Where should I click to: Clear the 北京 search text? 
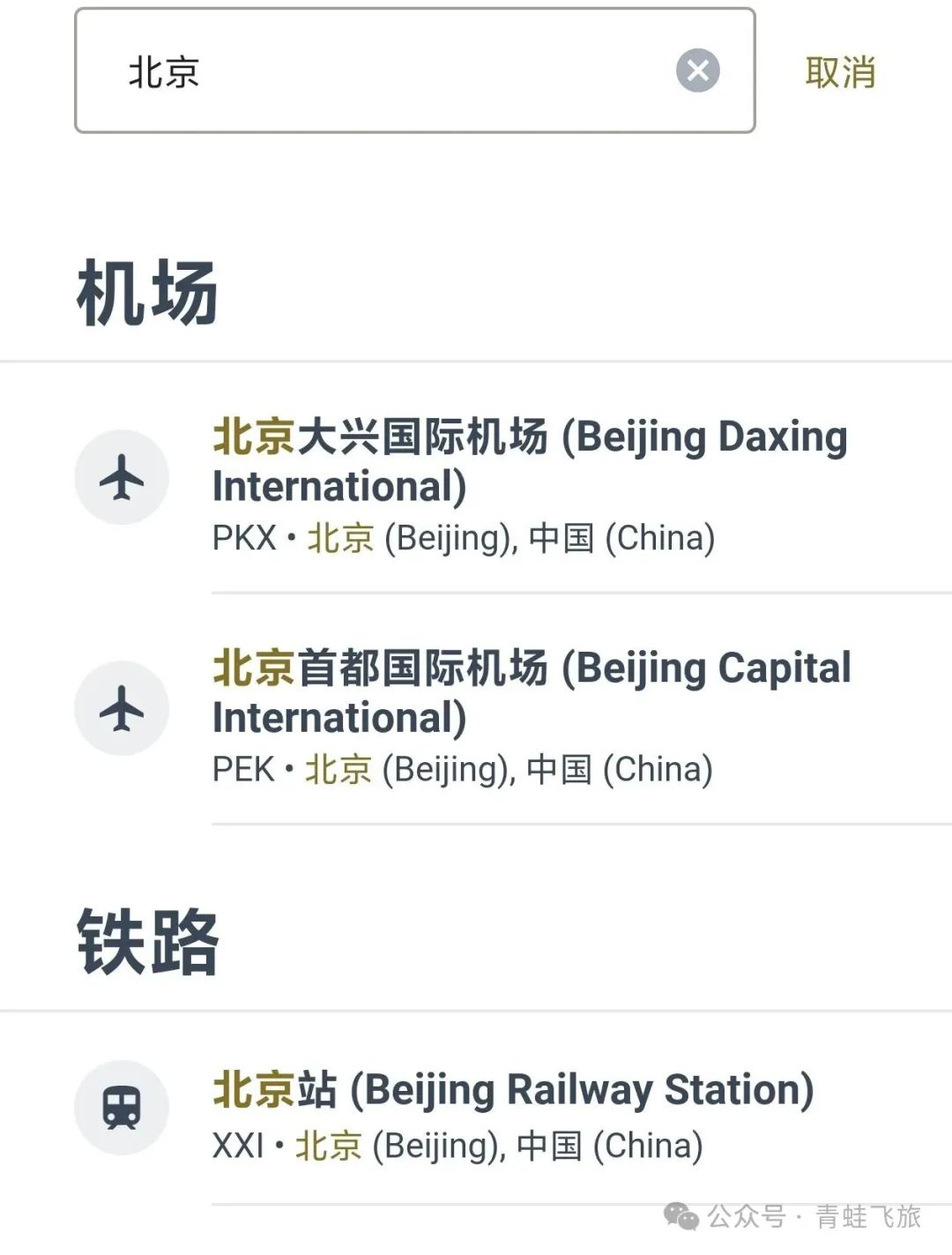click(x=697, y=71)
